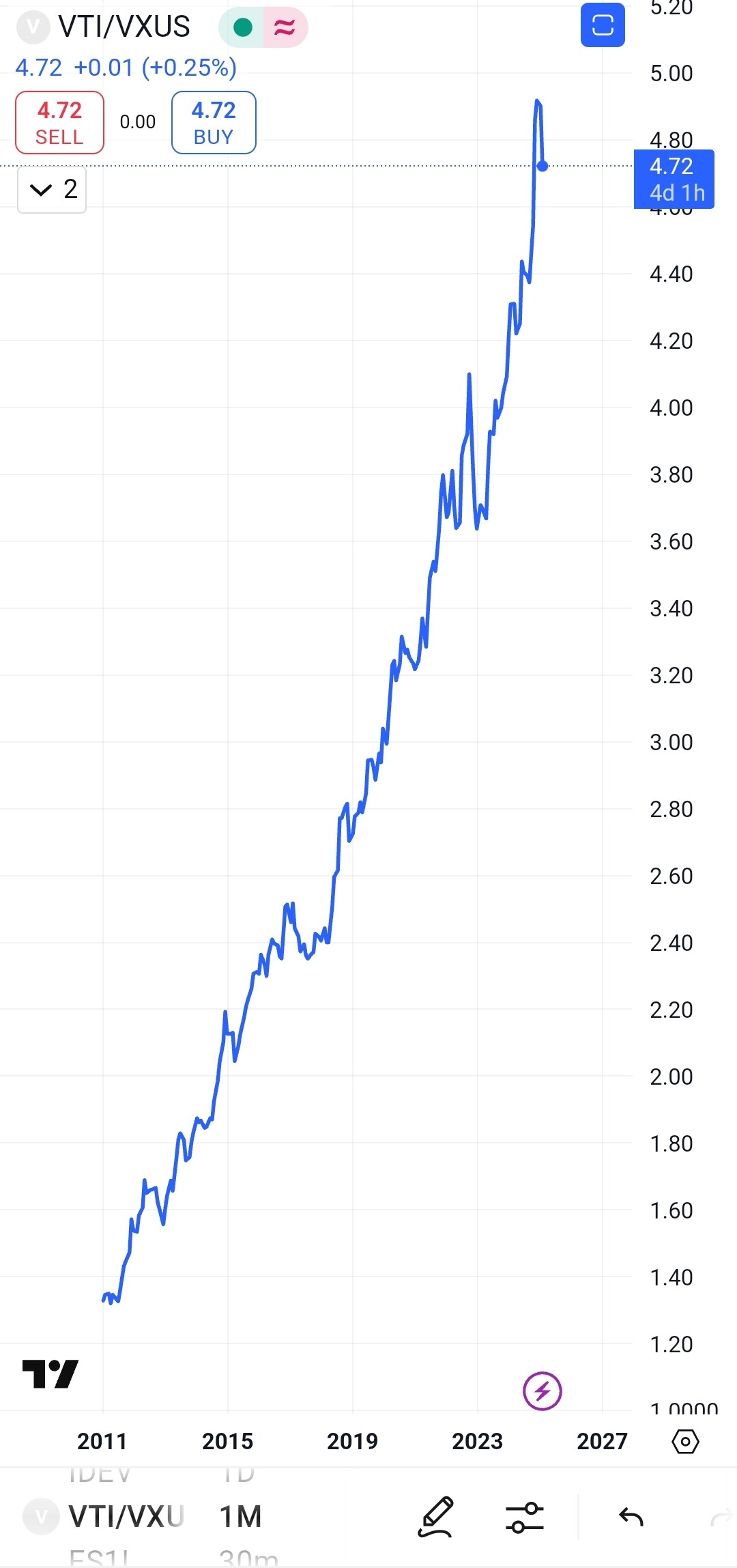Tap the market status indicator pill
This screenshot has height=1568, width=737.
(x=263, y=27)
